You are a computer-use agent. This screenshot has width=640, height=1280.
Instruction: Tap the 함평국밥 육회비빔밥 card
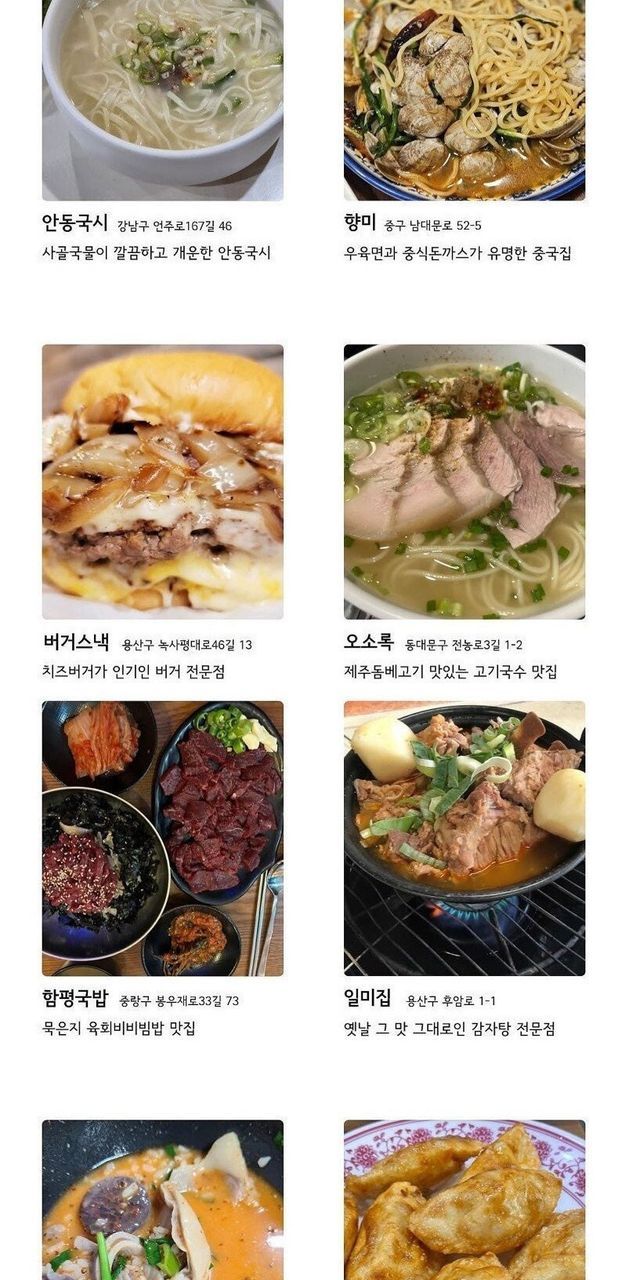pos(162,838)
